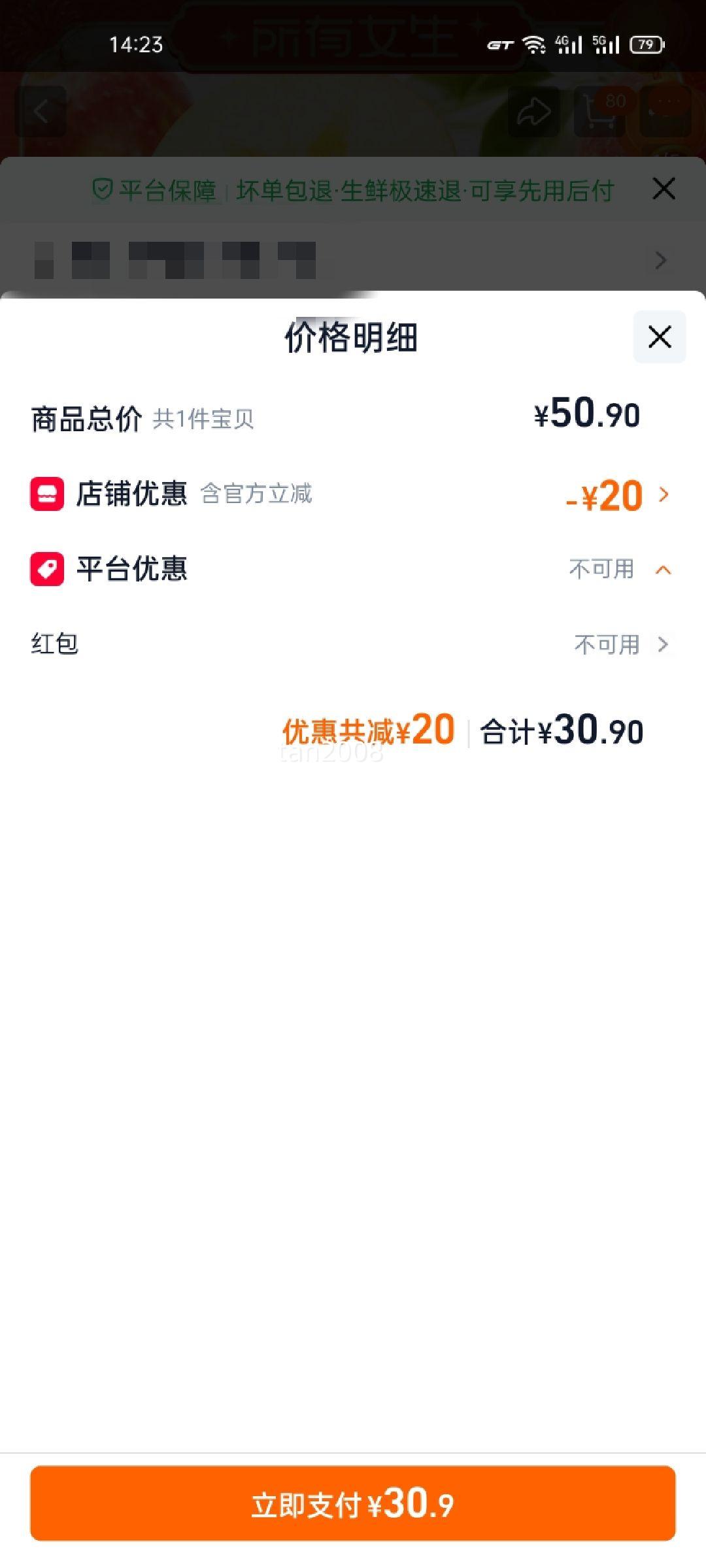This screenshot has width=706, height=1568.
Task: Tap the 平台优惠 tag icon
Action: [48, 570]
